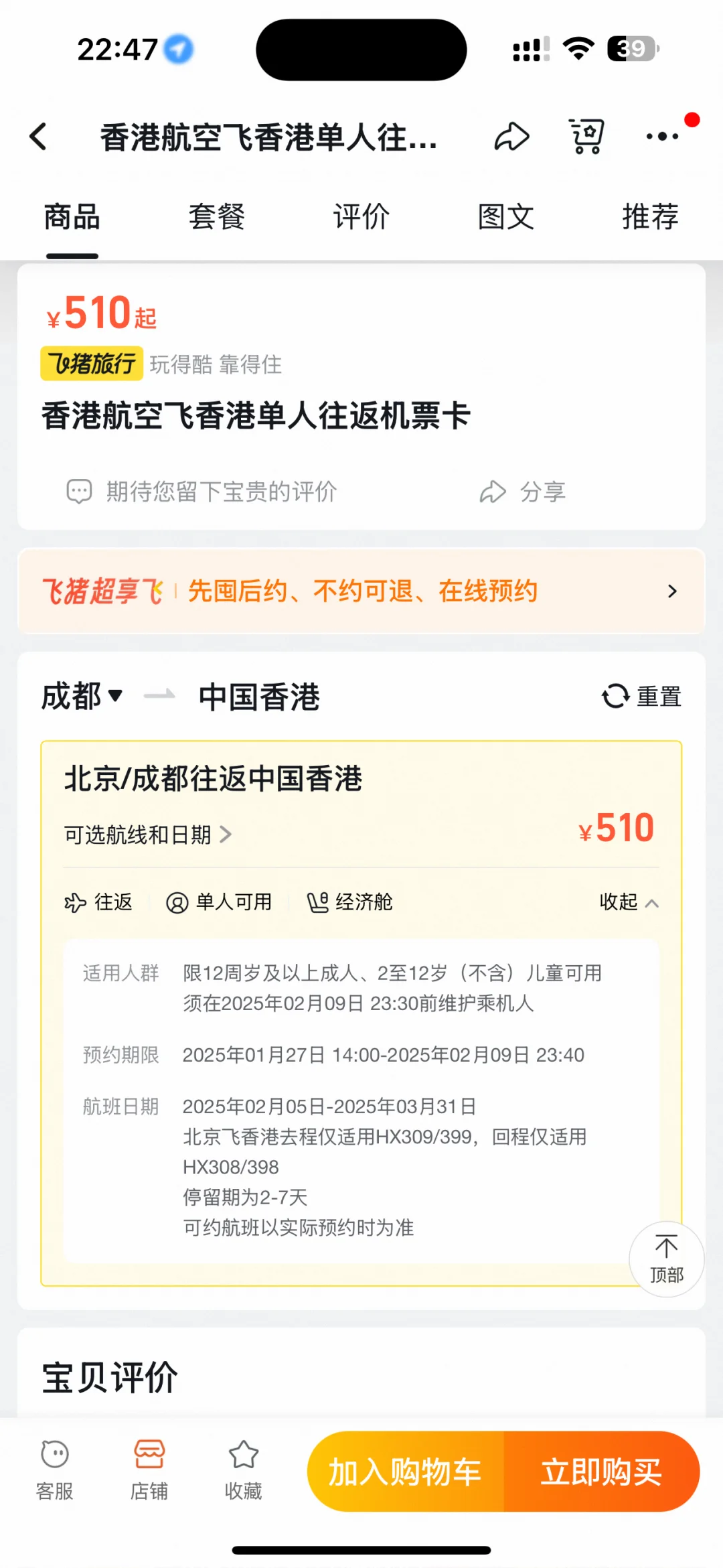The height and width of the screenshot is (1568, 723).
Task: Visit the 店铺 store page
Action: tap(149, 1471)
